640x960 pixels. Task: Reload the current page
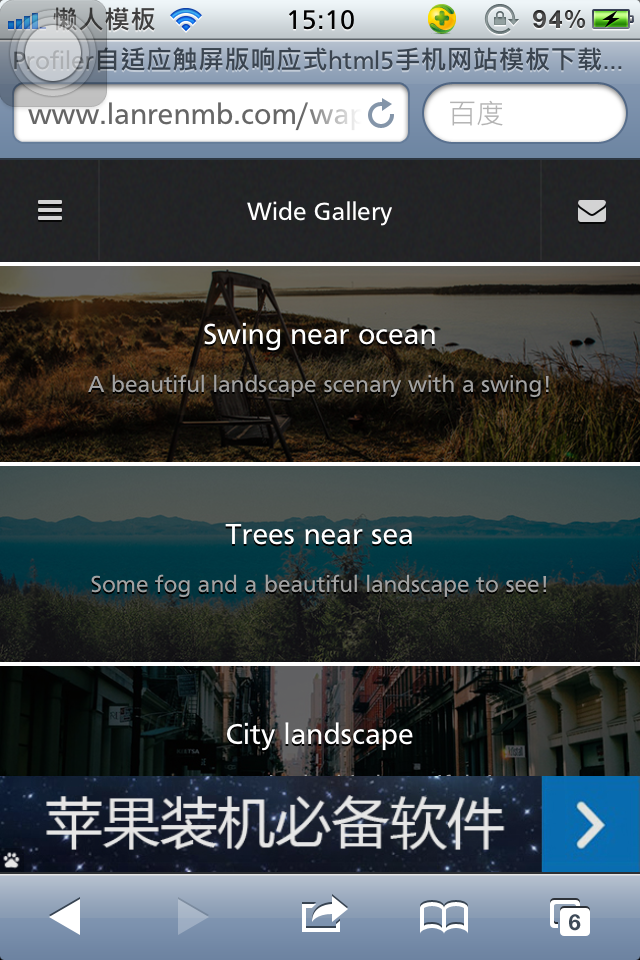381,114
